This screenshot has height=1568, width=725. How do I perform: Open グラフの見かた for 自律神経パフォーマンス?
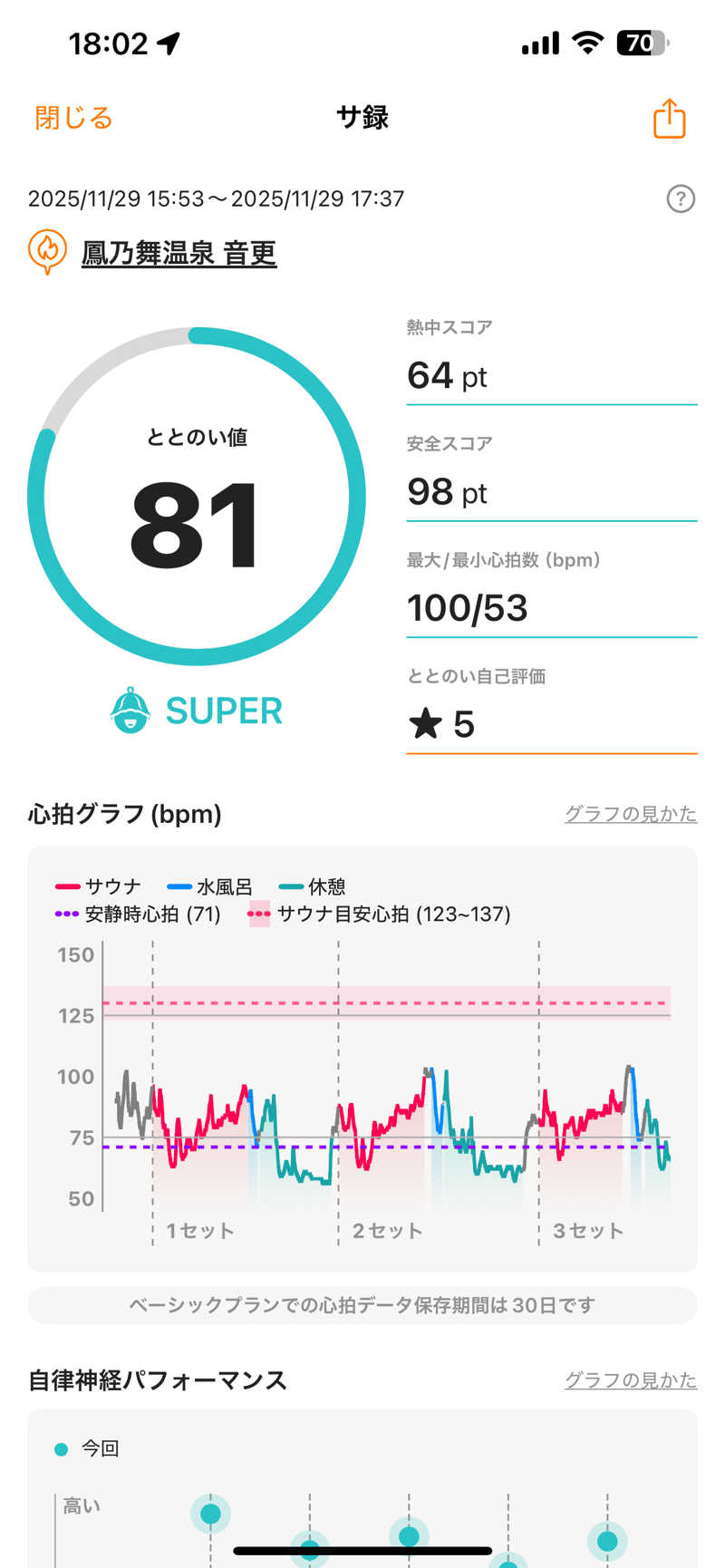pos(631,1380)
